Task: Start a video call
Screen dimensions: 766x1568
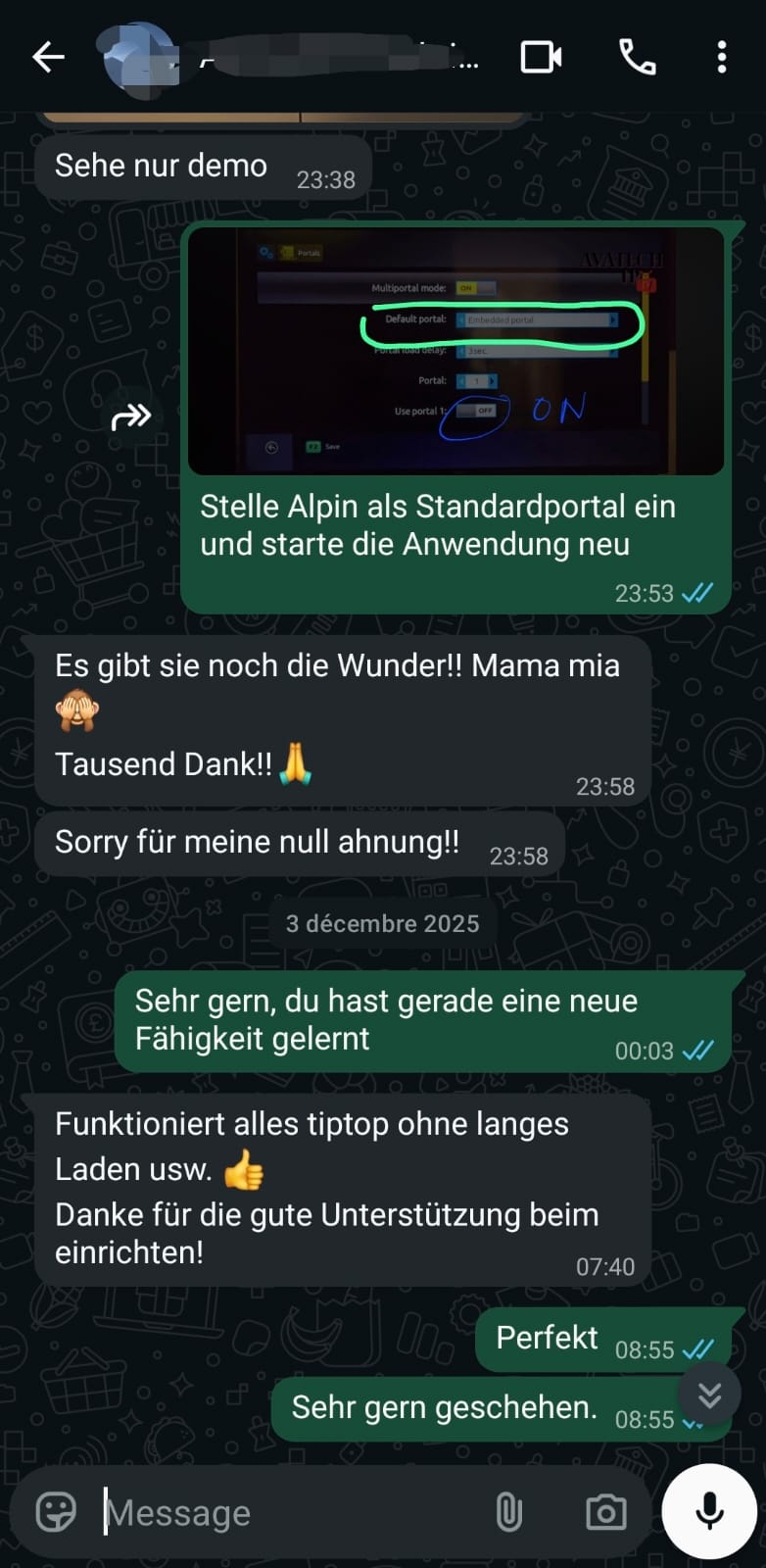Action: pyautogui.click(x=541, y=58)
